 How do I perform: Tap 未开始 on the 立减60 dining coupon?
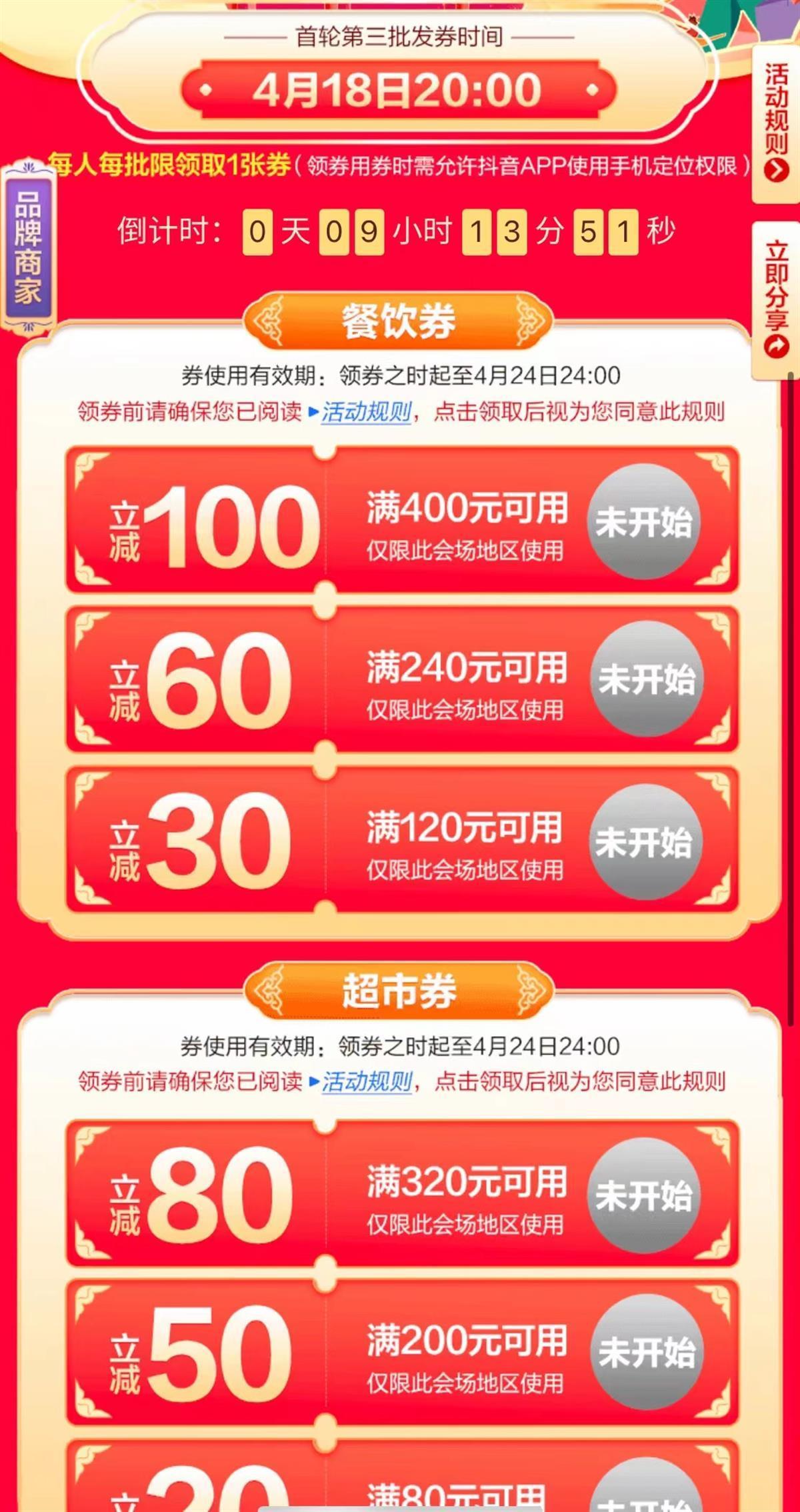pyautogui.click(x=645, y=680)
